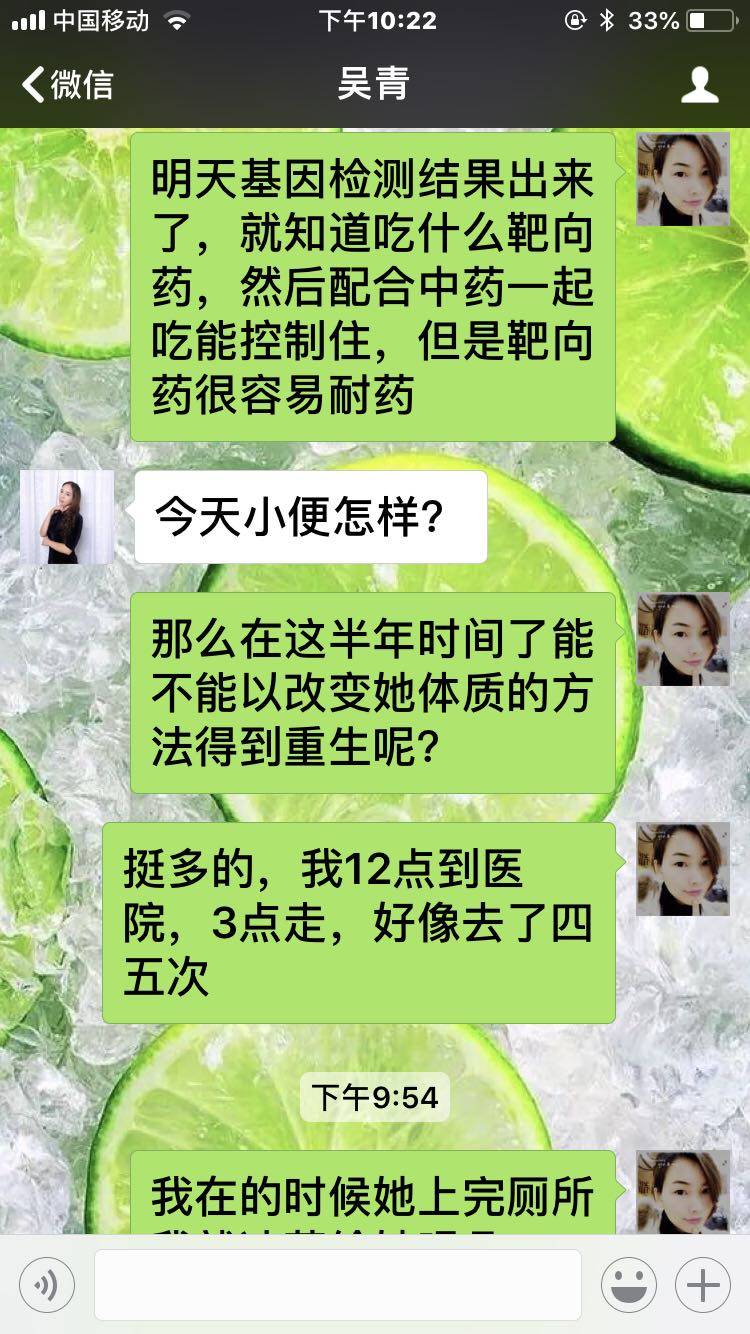Image resolution: width=750 pixels, height=1334 pixels.
Task: Go back to the 微信 chat list
Action: [x=68, y=84]
